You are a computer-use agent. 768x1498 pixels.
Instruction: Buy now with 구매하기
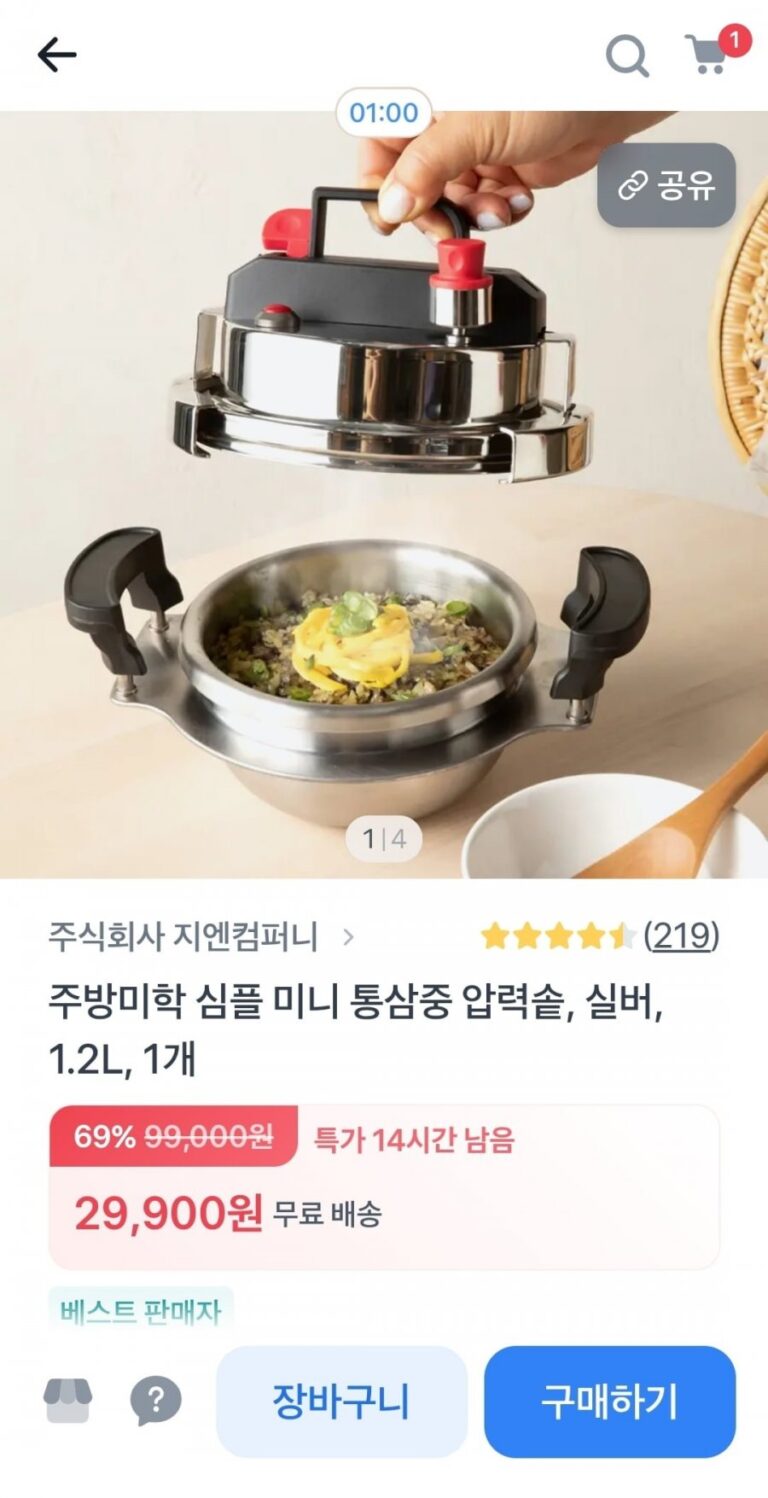pyautogui.click(x=609, y=1401)
